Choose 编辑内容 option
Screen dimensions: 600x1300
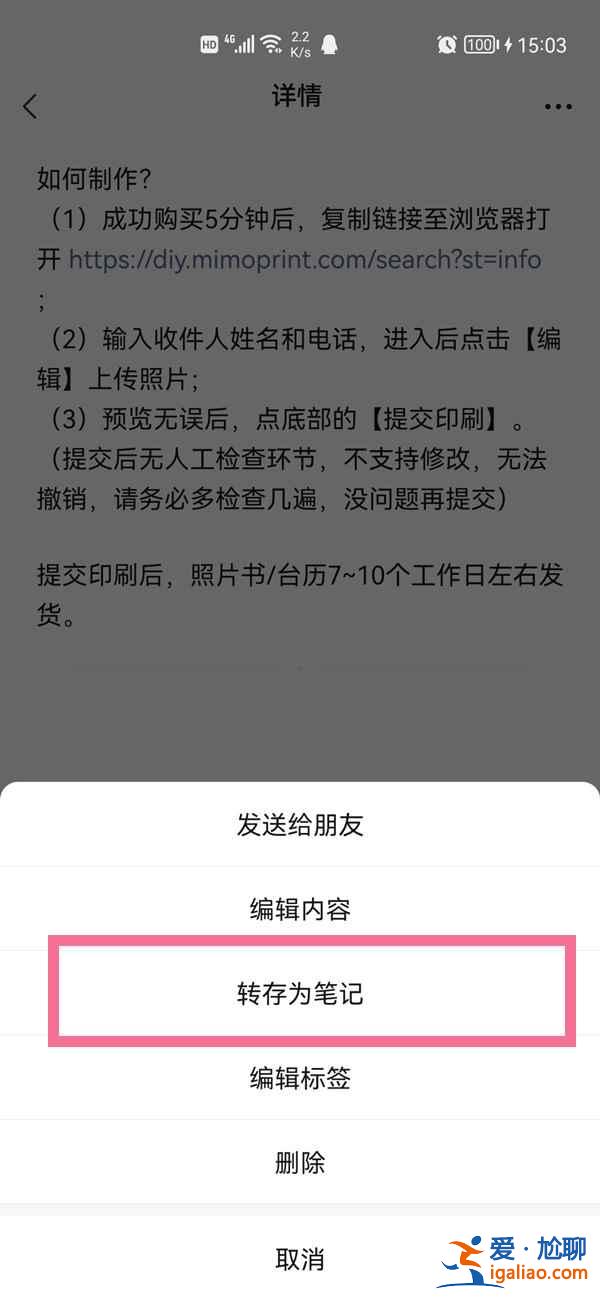pos(300,909)
